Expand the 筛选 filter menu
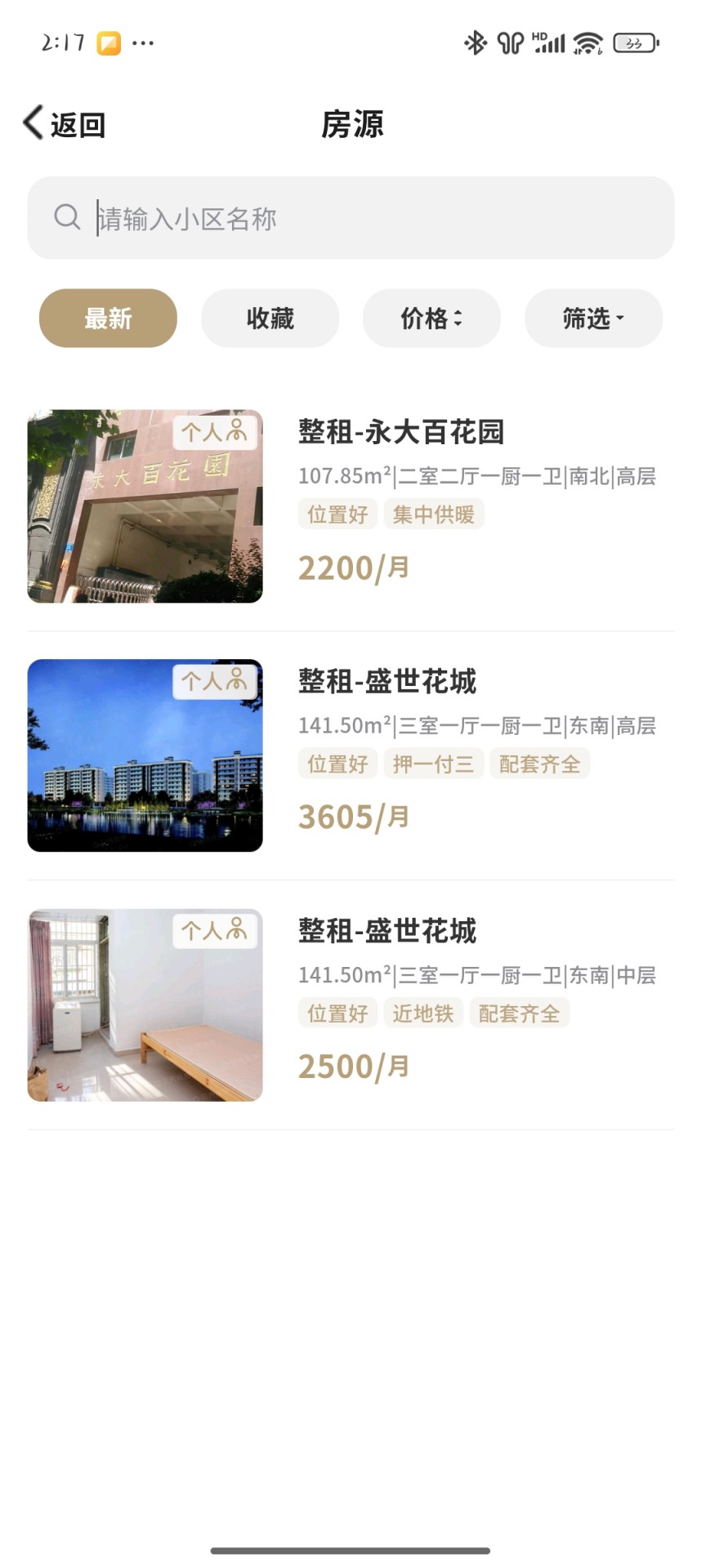The image size is (706, 1568). (x=593, y=318)
